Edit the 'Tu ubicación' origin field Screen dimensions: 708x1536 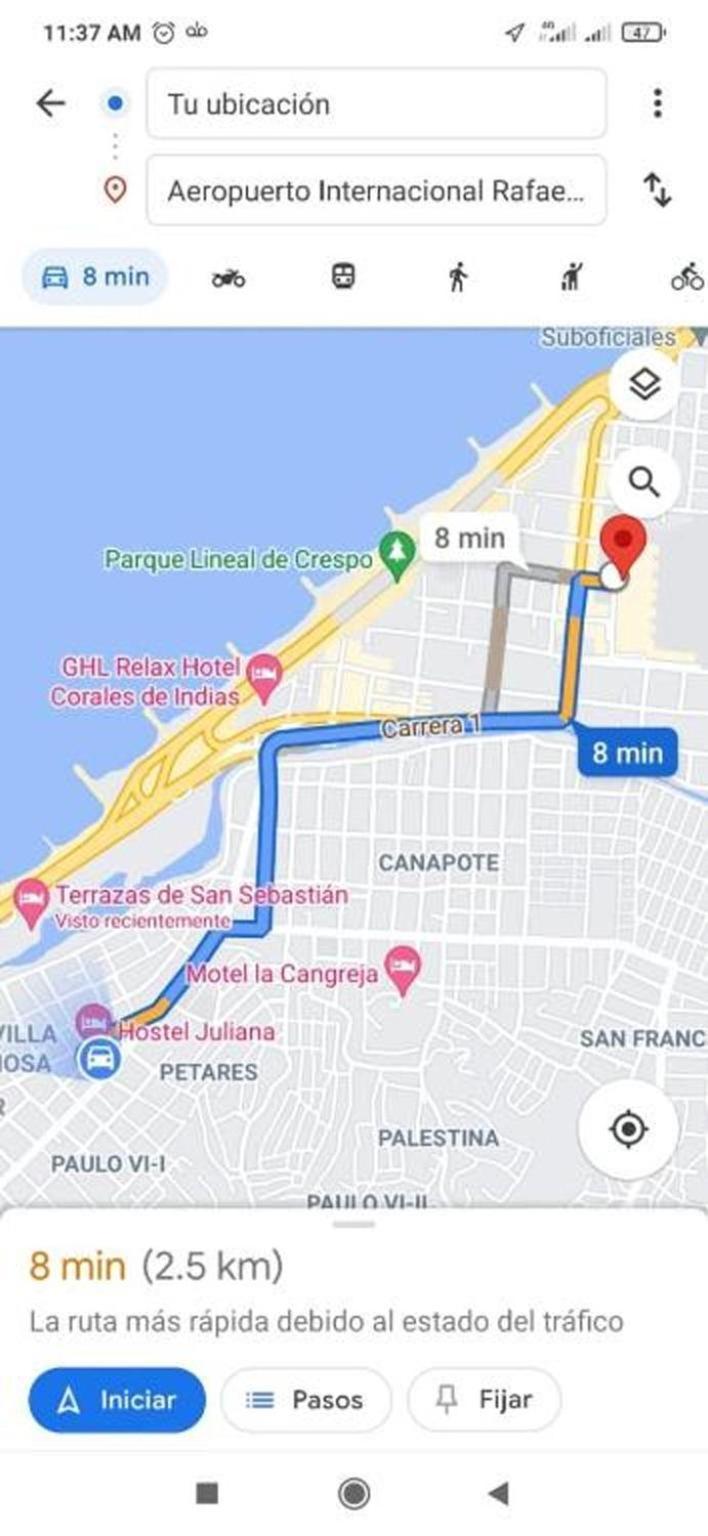(376, 104)
